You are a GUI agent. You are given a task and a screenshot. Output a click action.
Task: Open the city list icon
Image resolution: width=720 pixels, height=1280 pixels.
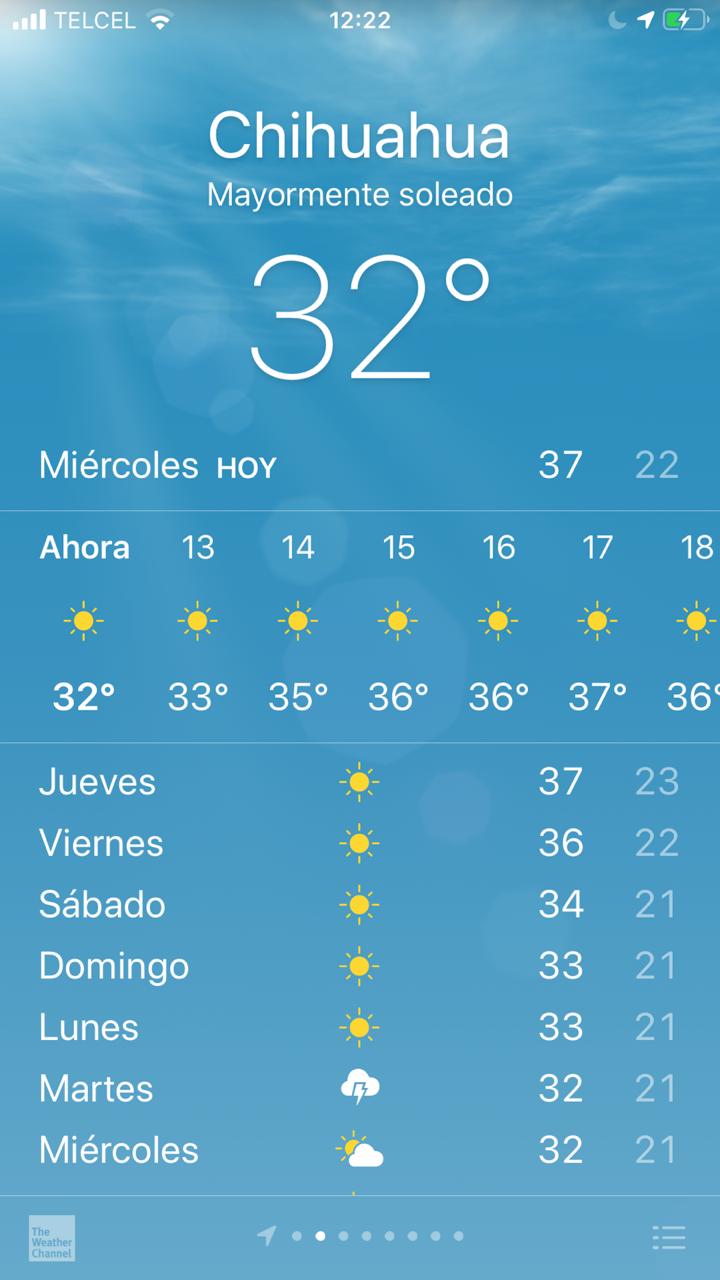click(x=668, y=1237)
